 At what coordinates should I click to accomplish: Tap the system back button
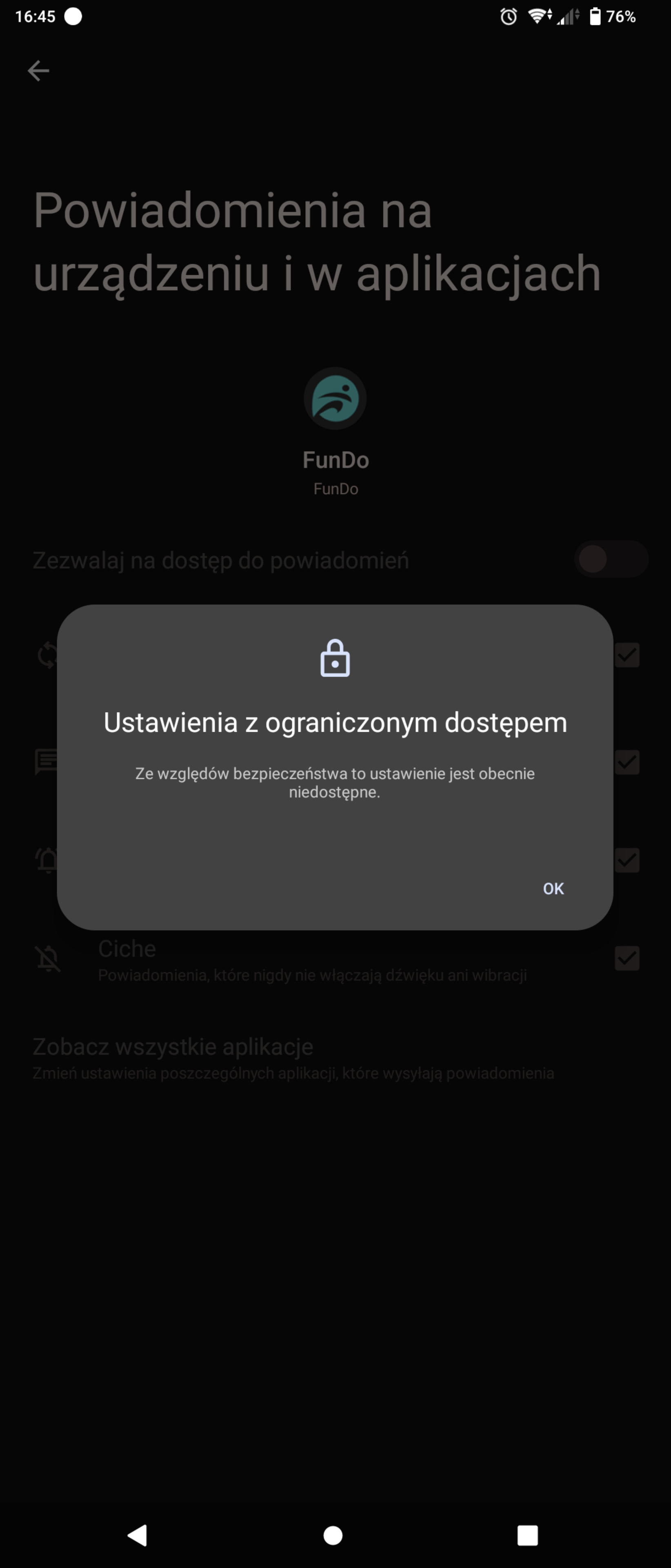pos(138,1535)
